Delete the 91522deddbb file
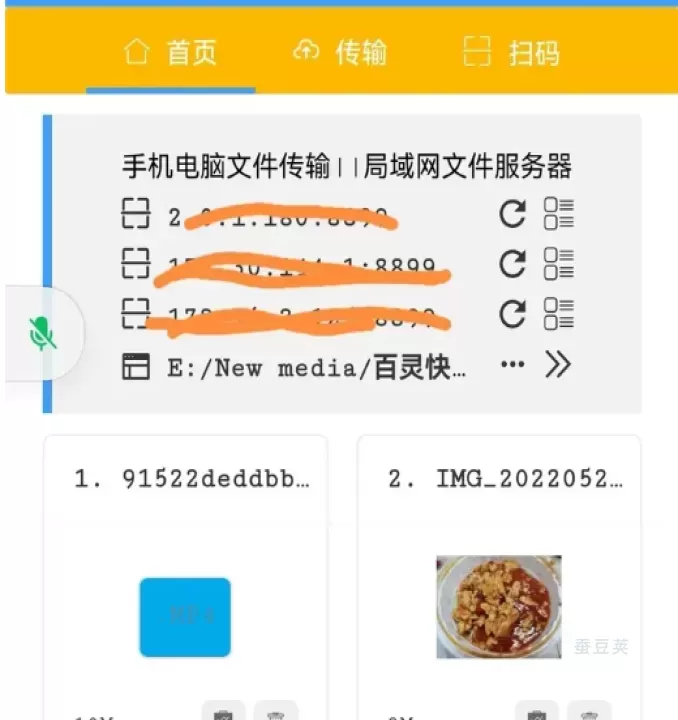Viewport: 678px width, 720px height. tap(275, 714)
